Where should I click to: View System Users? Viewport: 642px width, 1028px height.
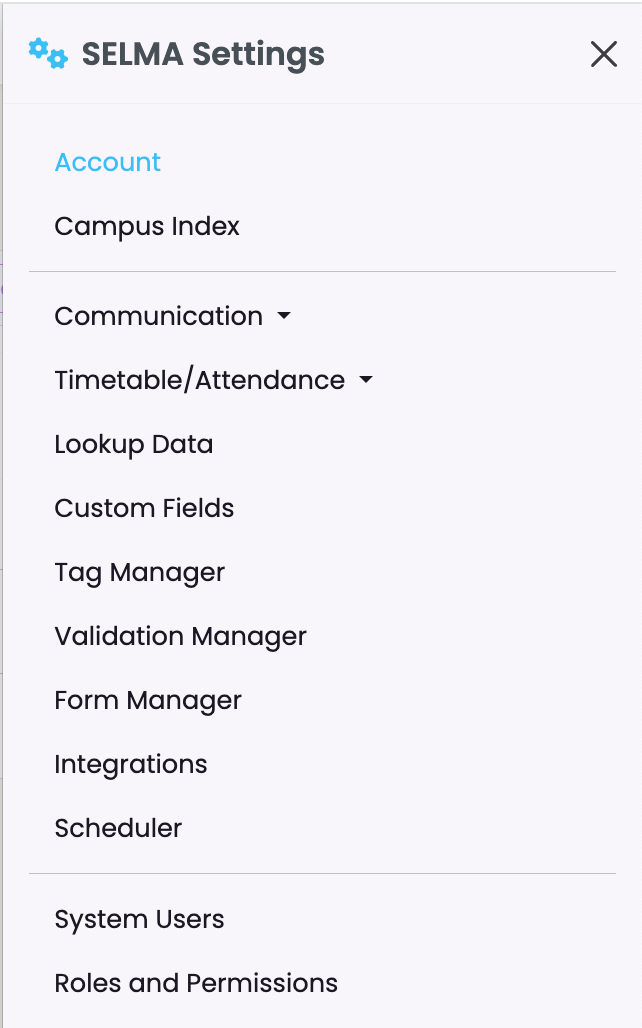pos(139,919)
